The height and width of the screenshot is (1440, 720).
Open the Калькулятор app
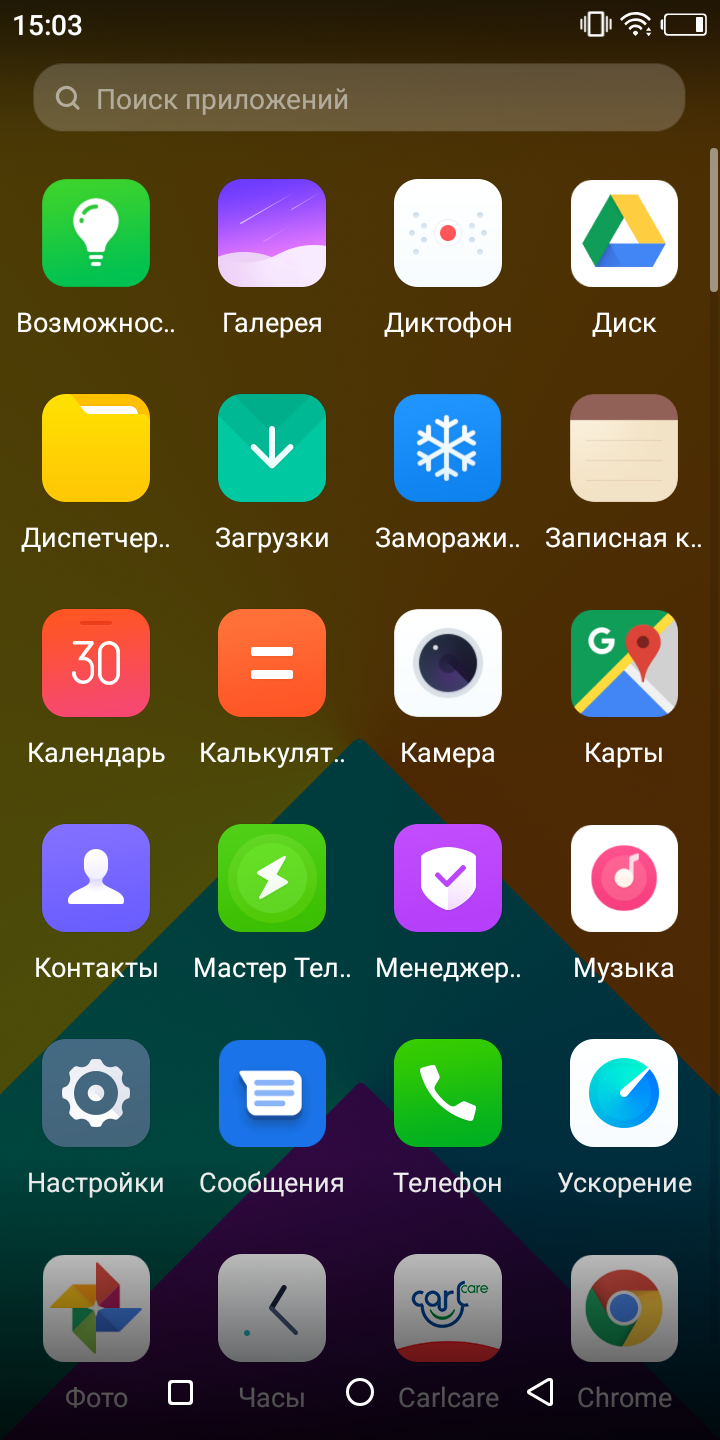coord(272,663)
